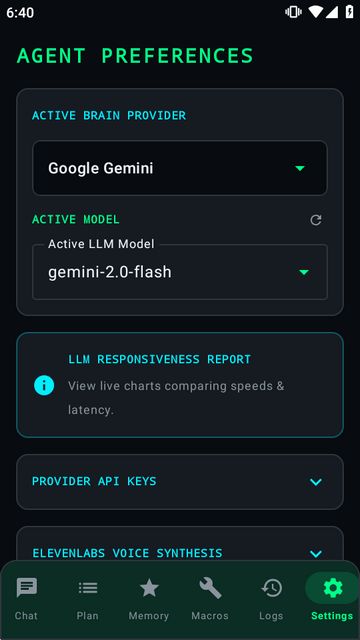Refresh the active model list

[316, 220]
